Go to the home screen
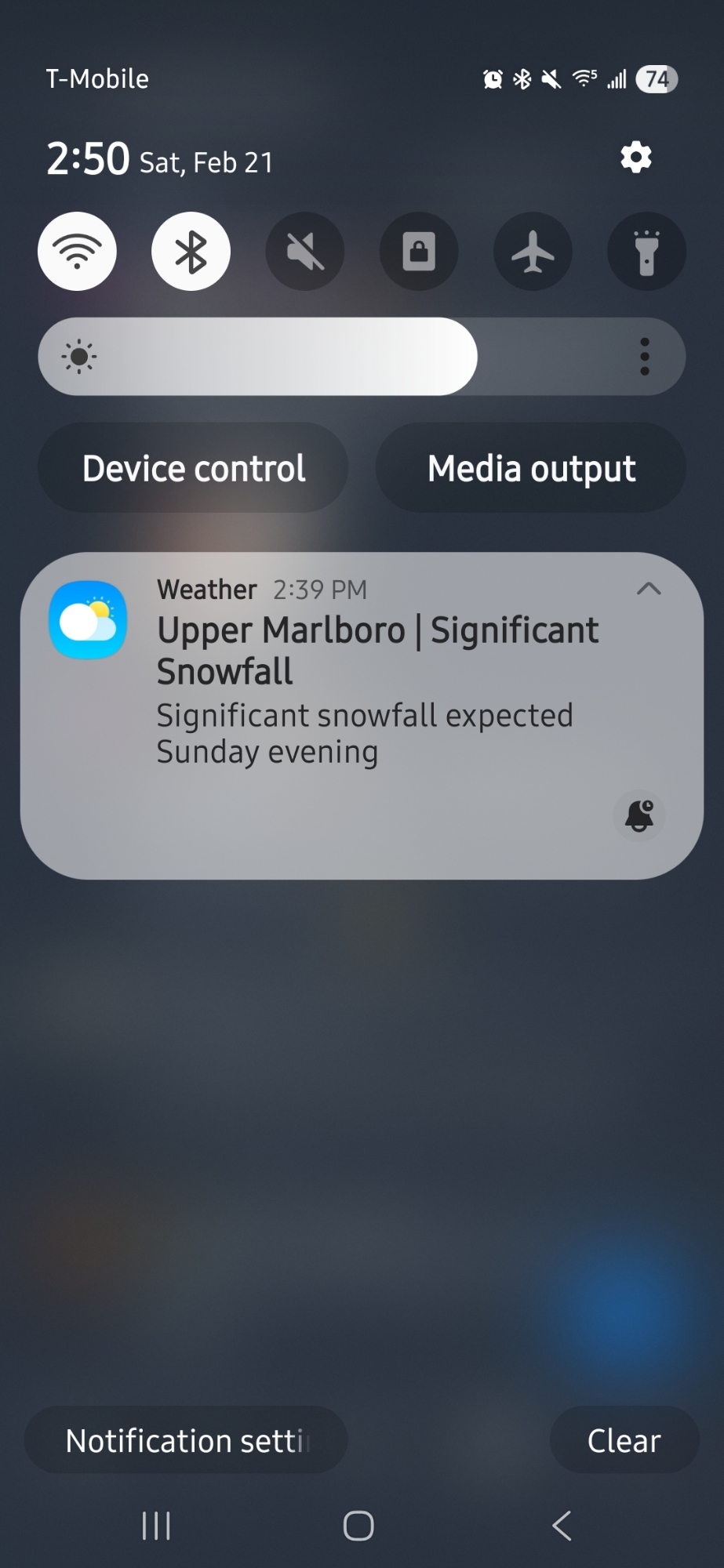 pyautogui.click(x=358, y=1526)
